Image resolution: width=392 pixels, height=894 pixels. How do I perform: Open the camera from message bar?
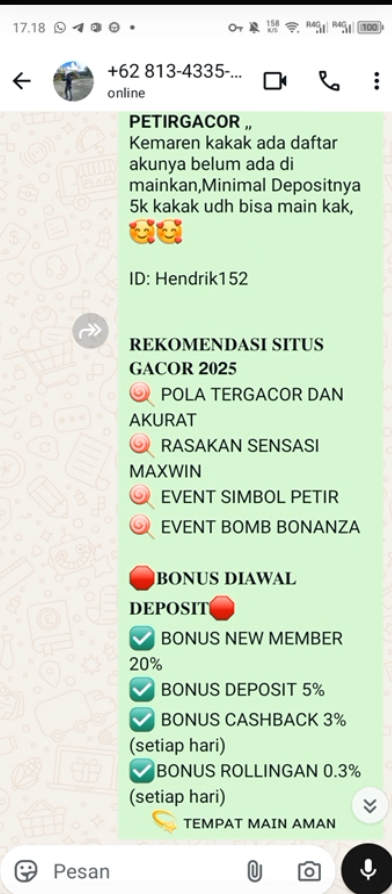coord(309,871)
